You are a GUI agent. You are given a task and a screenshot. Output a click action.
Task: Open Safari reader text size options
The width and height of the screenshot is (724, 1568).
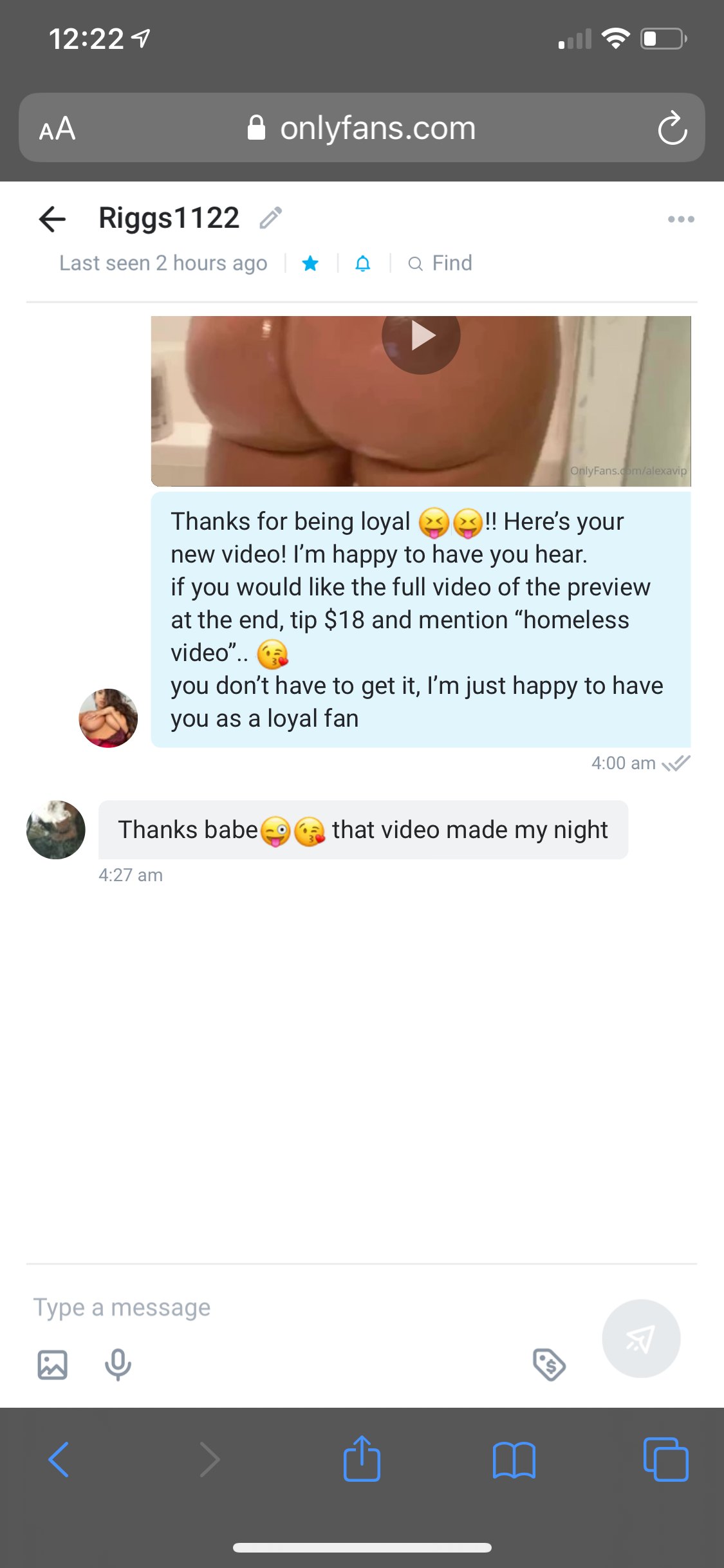[57, 128]
